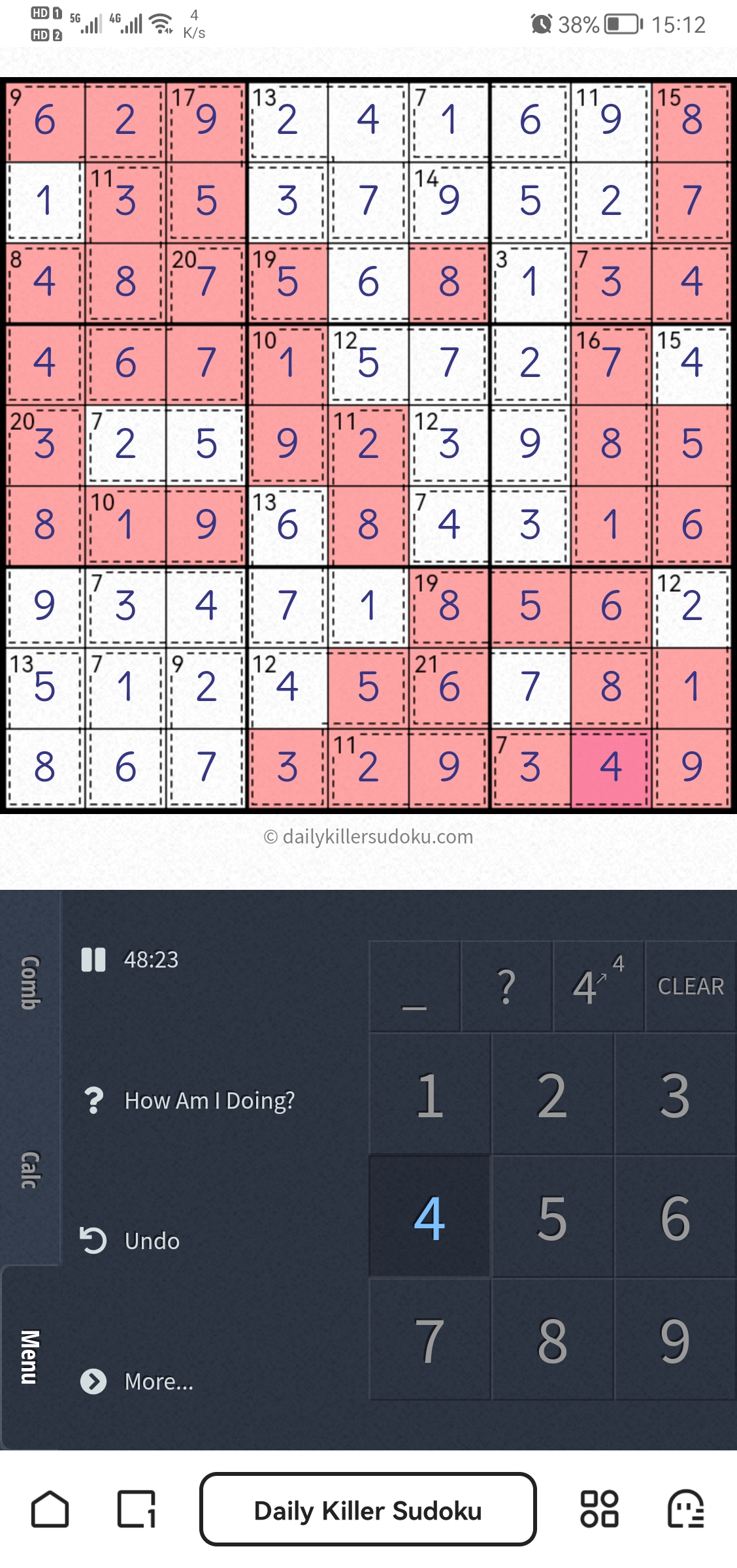Tap the question mark key in keypad

pos(506,987)
